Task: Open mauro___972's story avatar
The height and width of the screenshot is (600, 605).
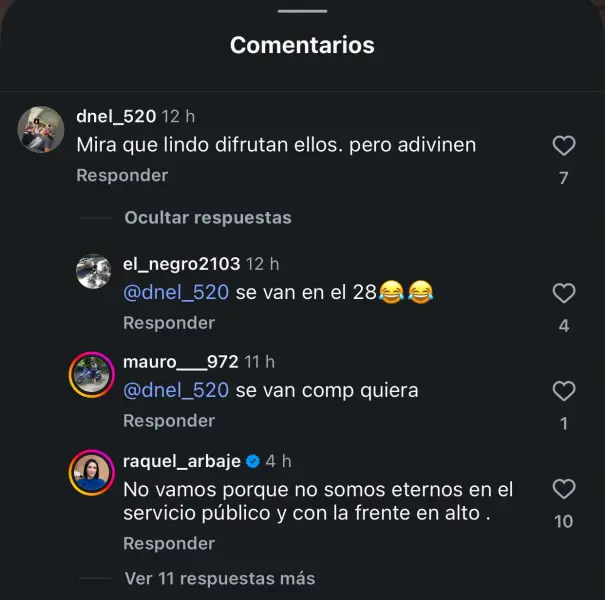Action: pos(92,375)
